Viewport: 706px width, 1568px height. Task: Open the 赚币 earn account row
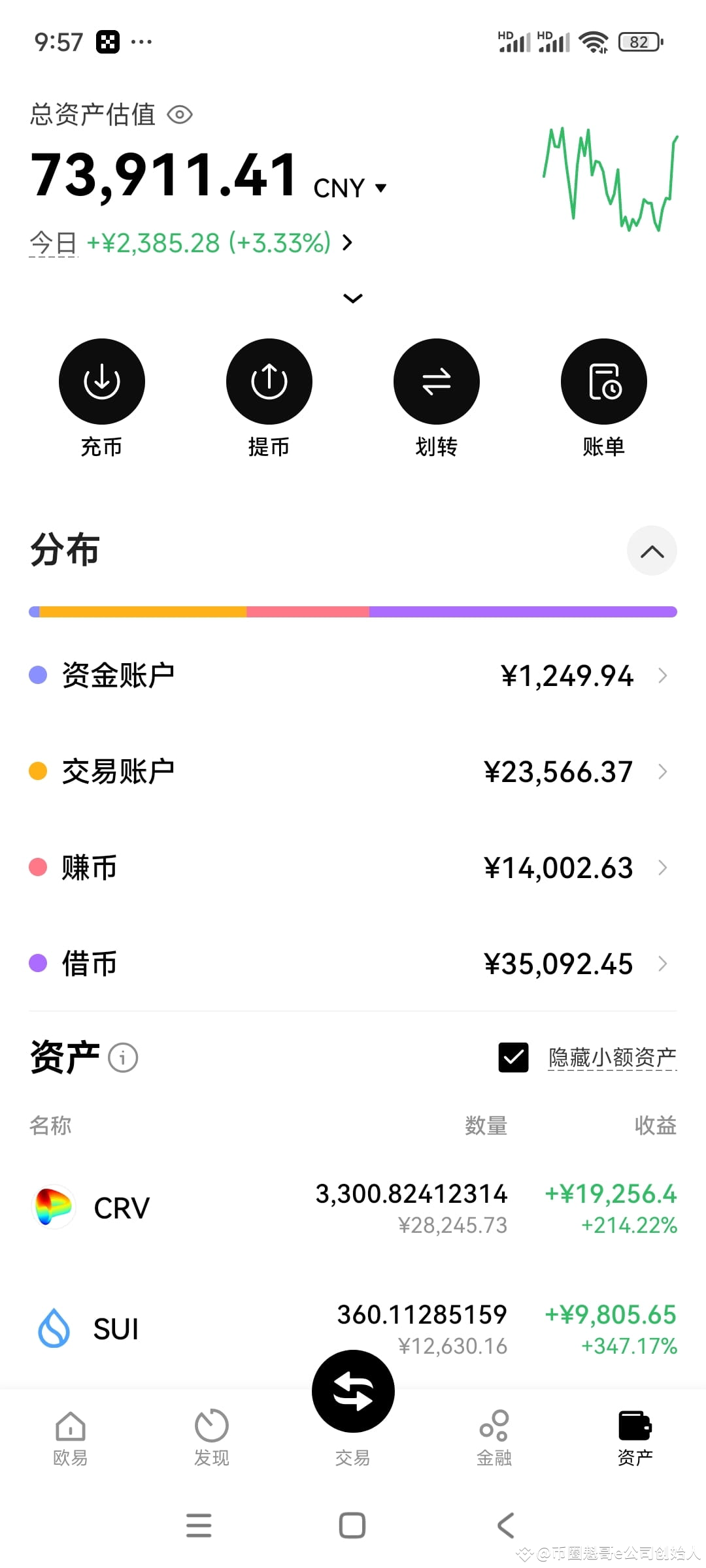point(353,868)
